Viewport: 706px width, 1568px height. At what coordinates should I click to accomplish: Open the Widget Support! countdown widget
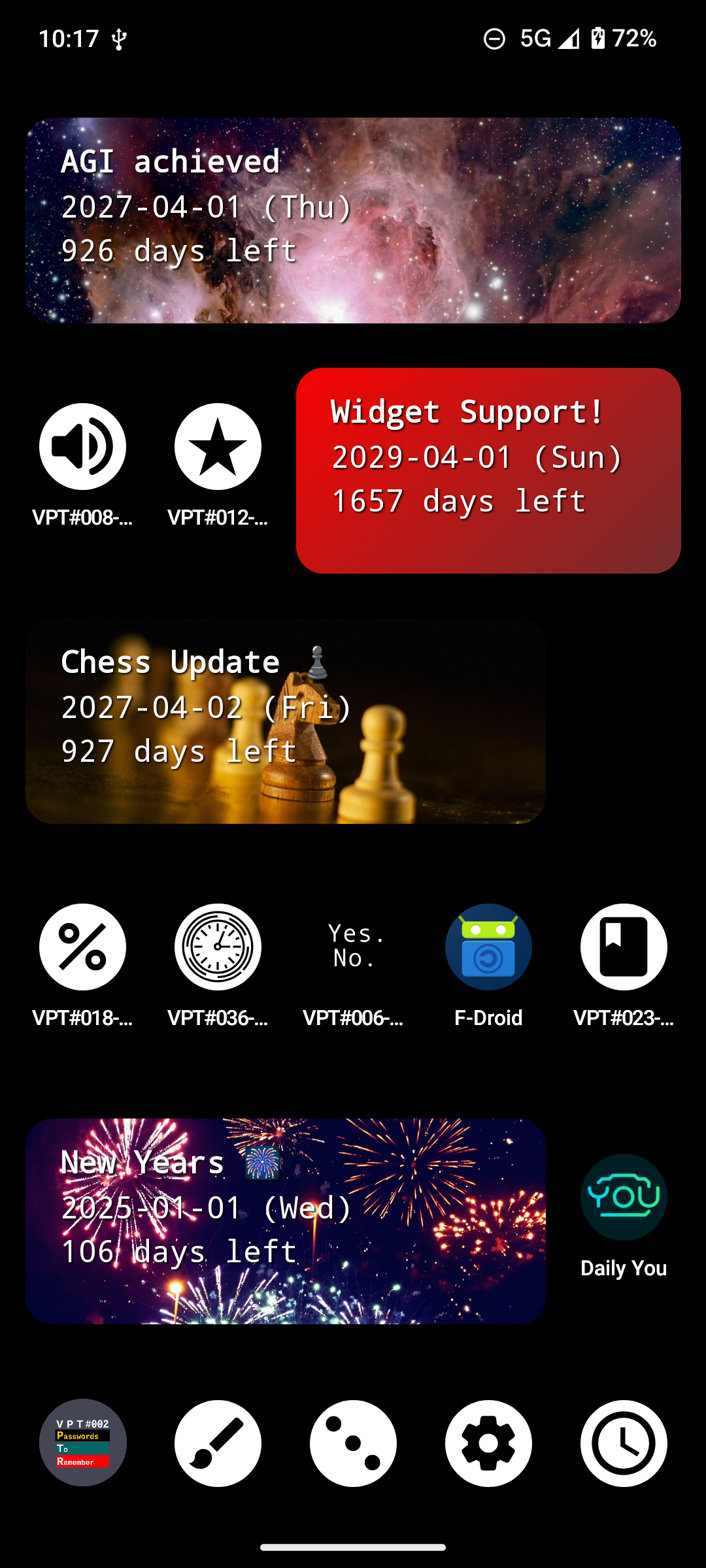click(x=488, y=470)
